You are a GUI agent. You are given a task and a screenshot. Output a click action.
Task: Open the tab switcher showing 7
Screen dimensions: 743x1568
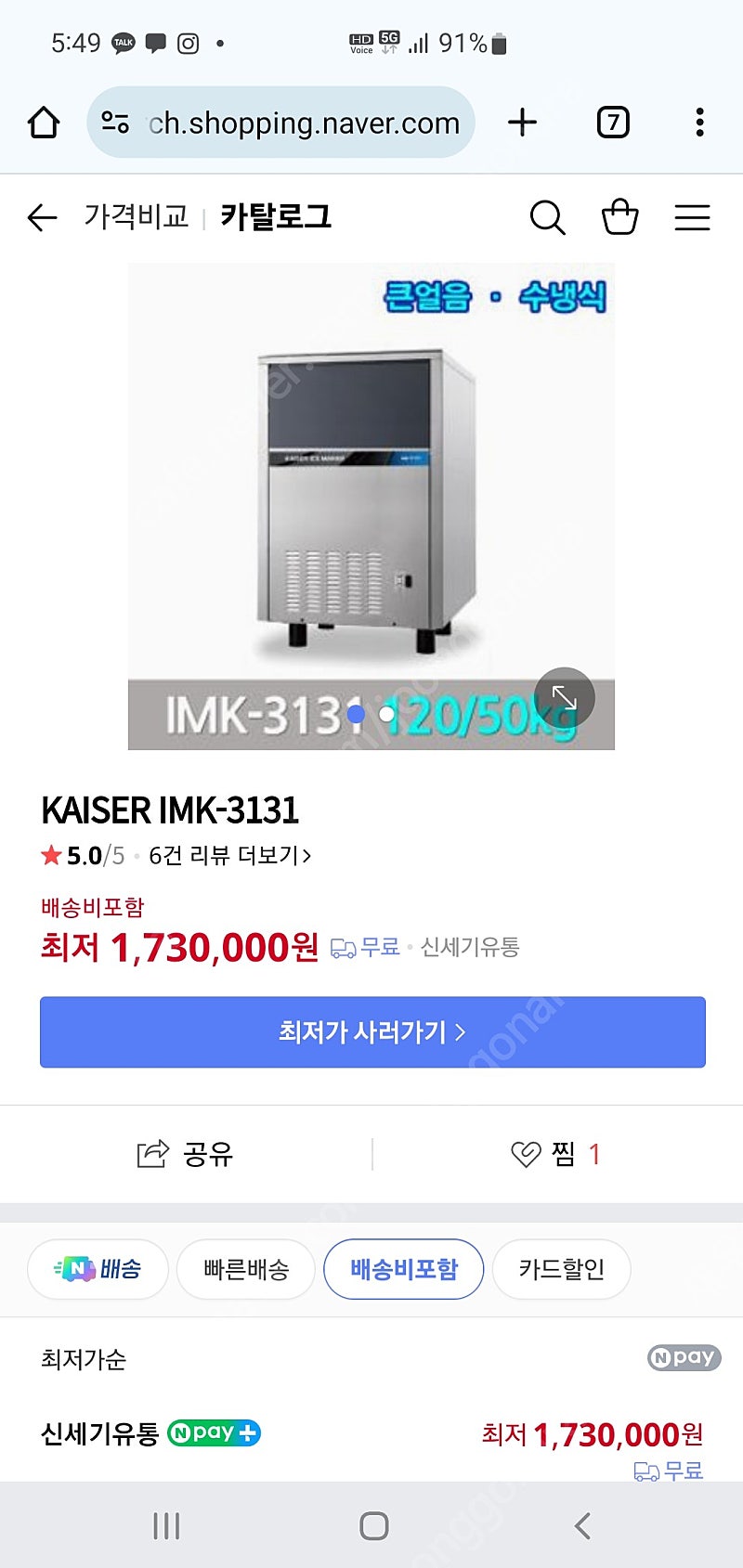pos(613,123)
